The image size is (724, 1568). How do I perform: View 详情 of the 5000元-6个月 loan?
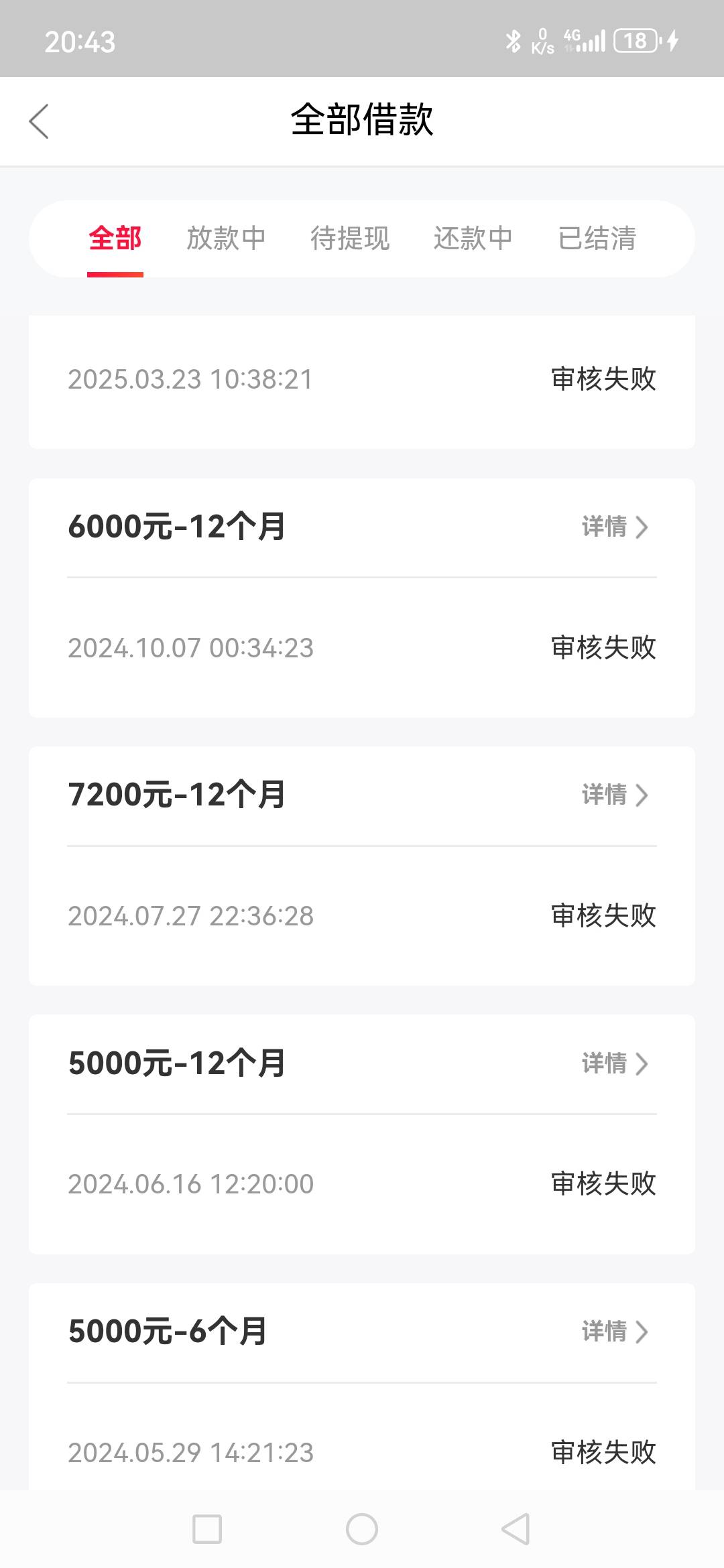coord(615,1331)
